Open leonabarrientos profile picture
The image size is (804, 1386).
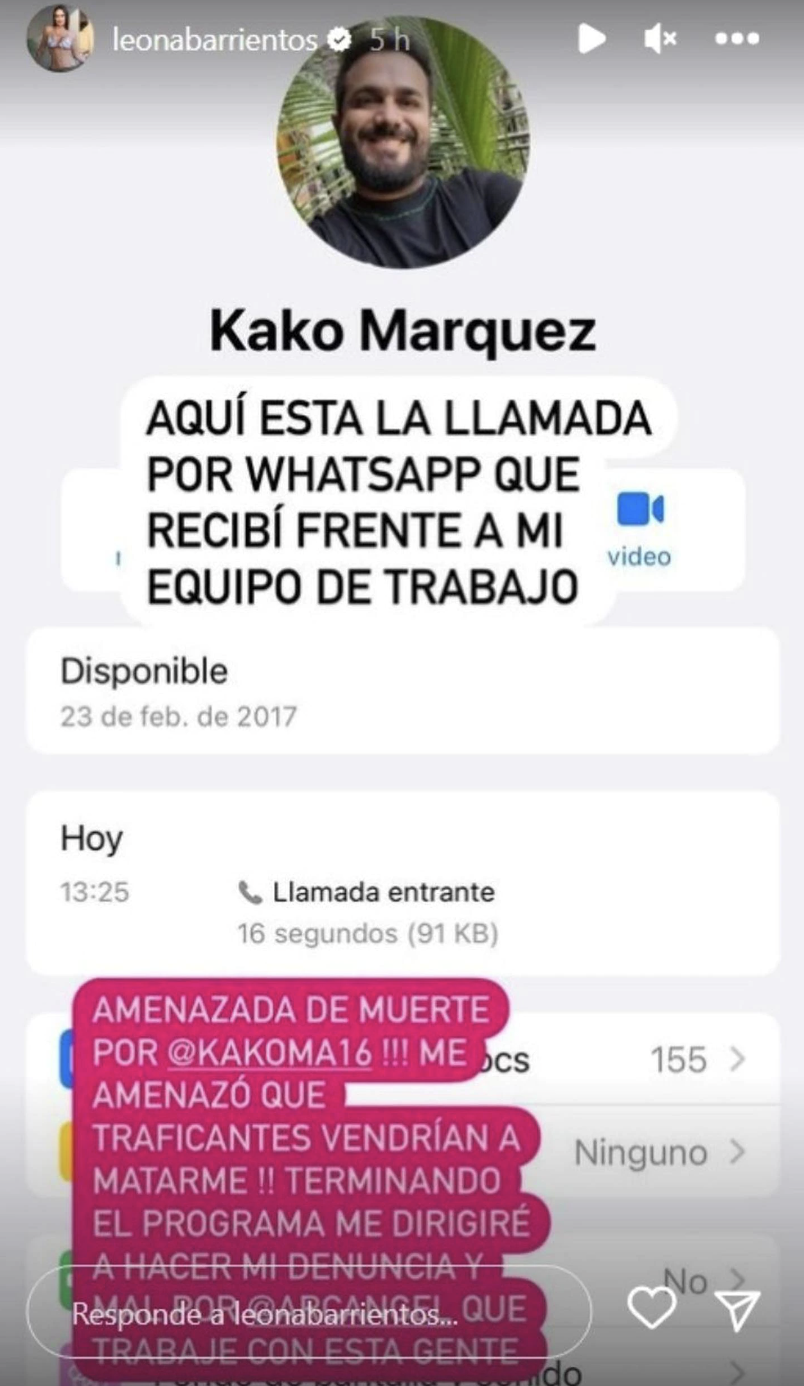(60, 39)
